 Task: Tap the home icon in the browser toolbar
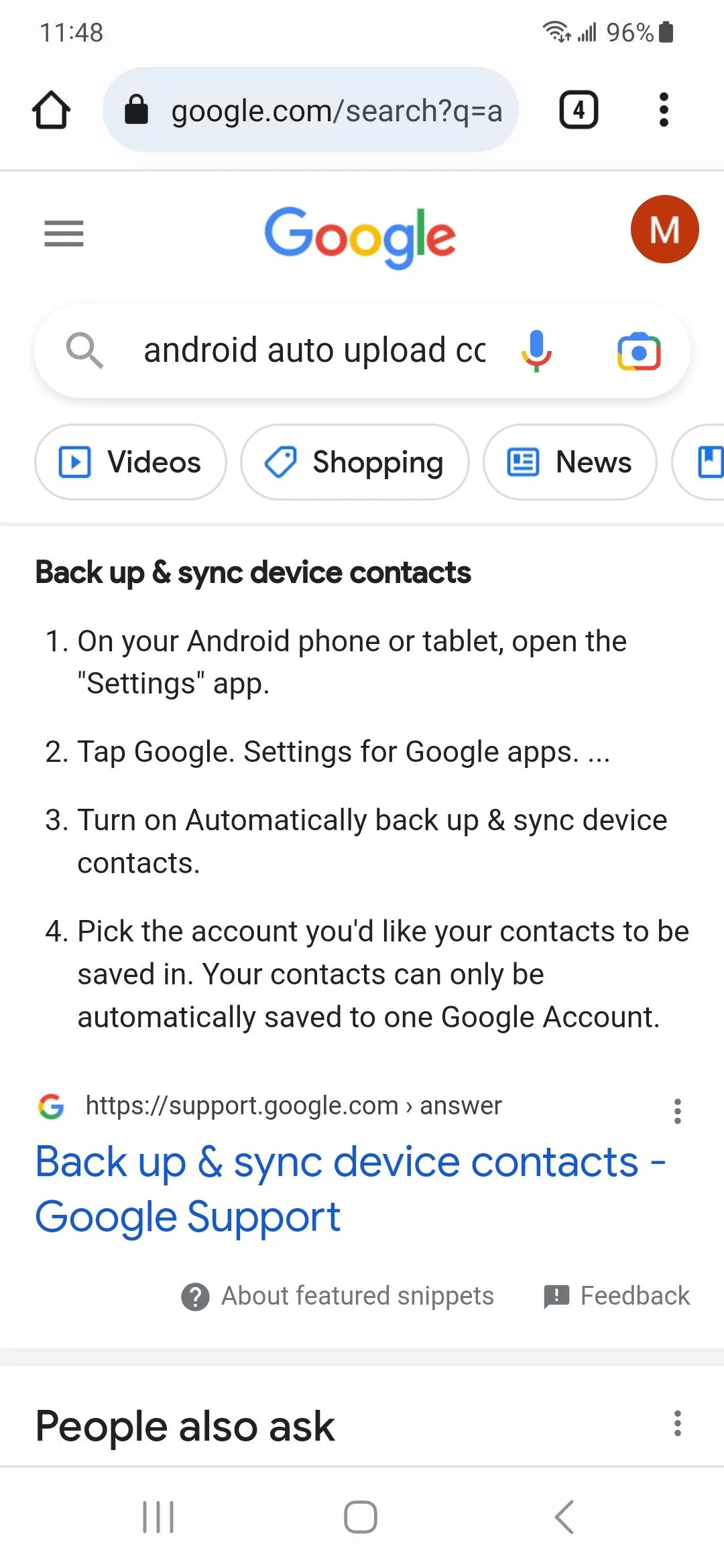pos(51,110)
